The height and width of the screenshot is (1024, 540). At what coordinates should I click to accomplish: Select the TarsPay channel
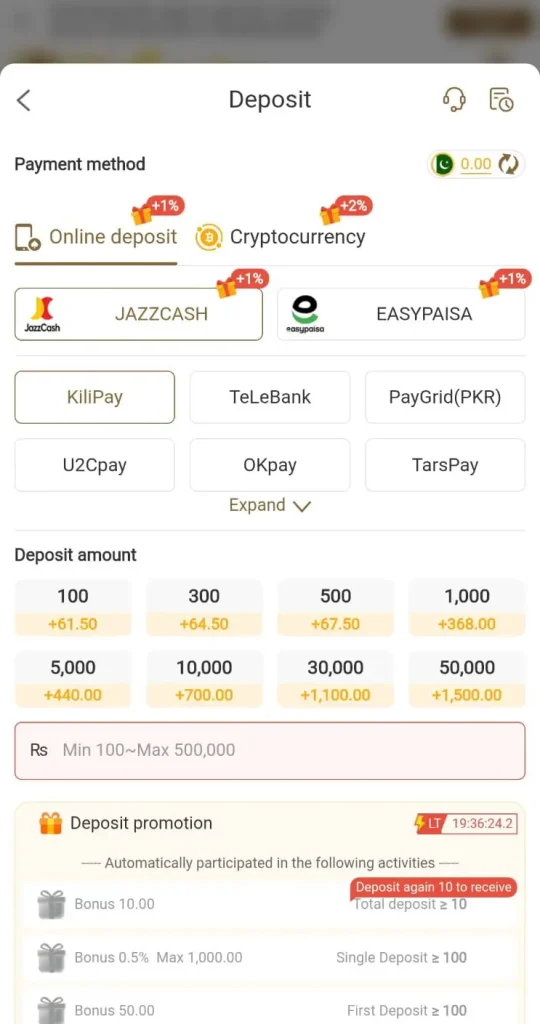445,465
